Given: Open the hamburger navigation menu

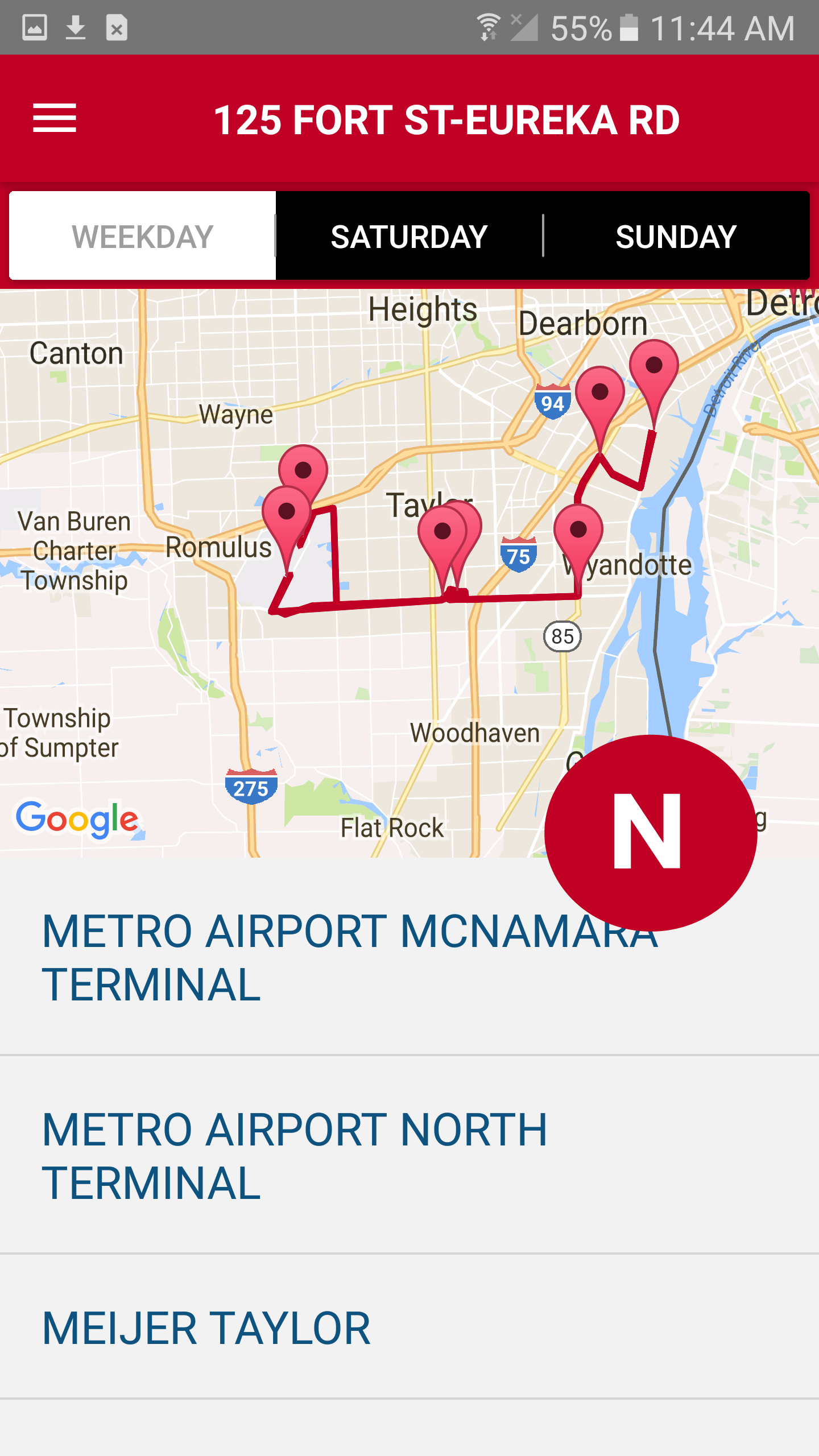Looking at the screenshot, I should coord(55,118).
